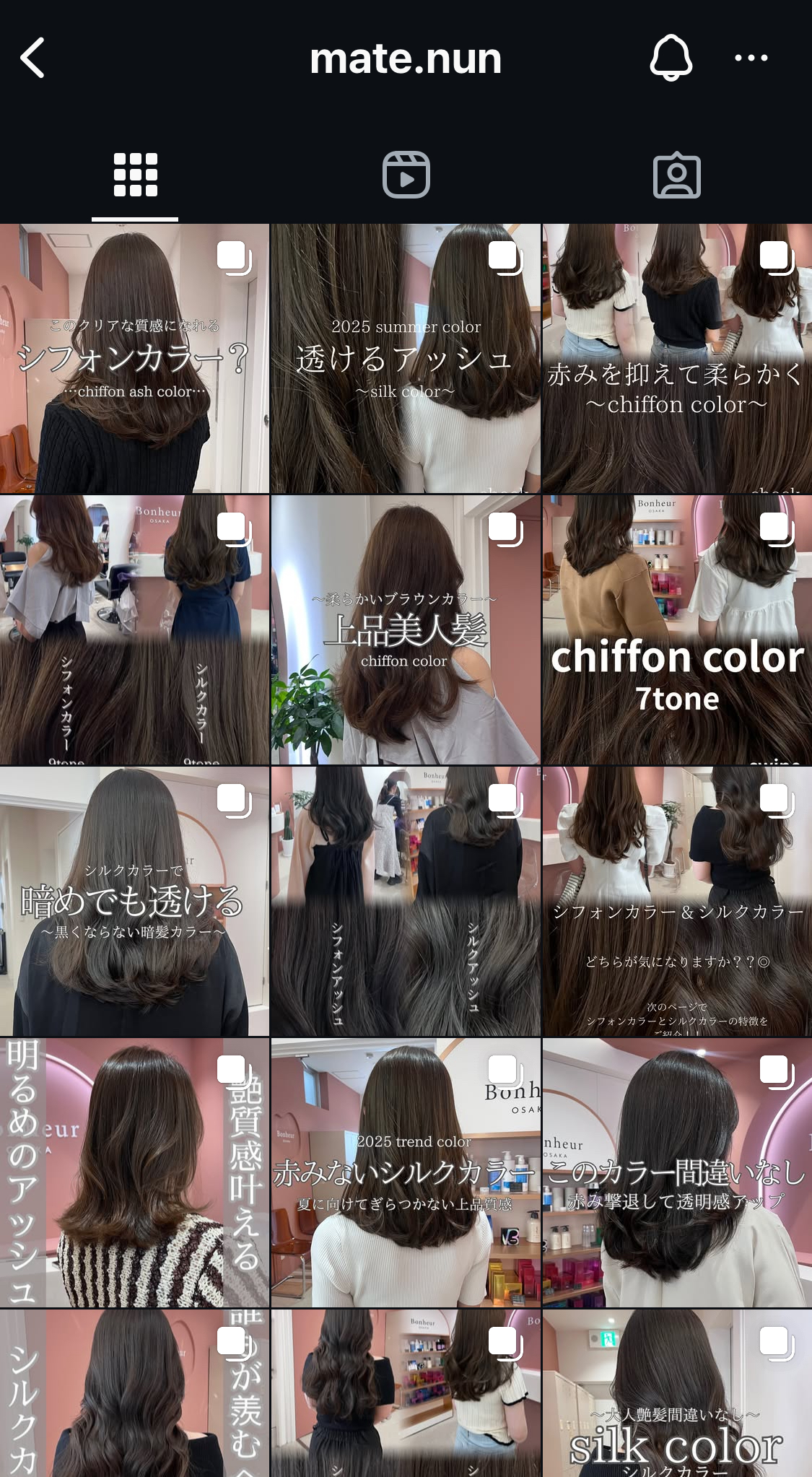Image resolution: width=812 pixels, height=1477 pixels.
Task: Go back from mate.nun profile
Action: point(32,58)
